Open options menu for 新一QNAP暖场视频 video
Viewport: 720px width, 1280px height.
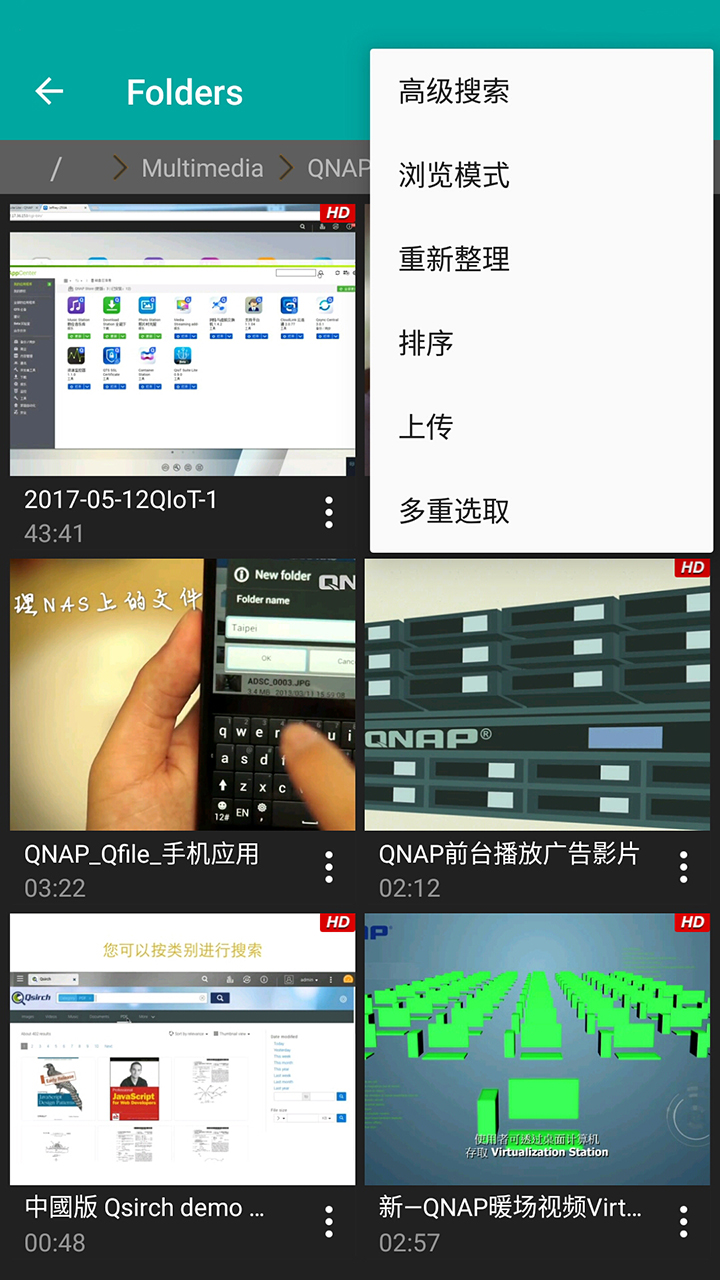[684, 1221]
